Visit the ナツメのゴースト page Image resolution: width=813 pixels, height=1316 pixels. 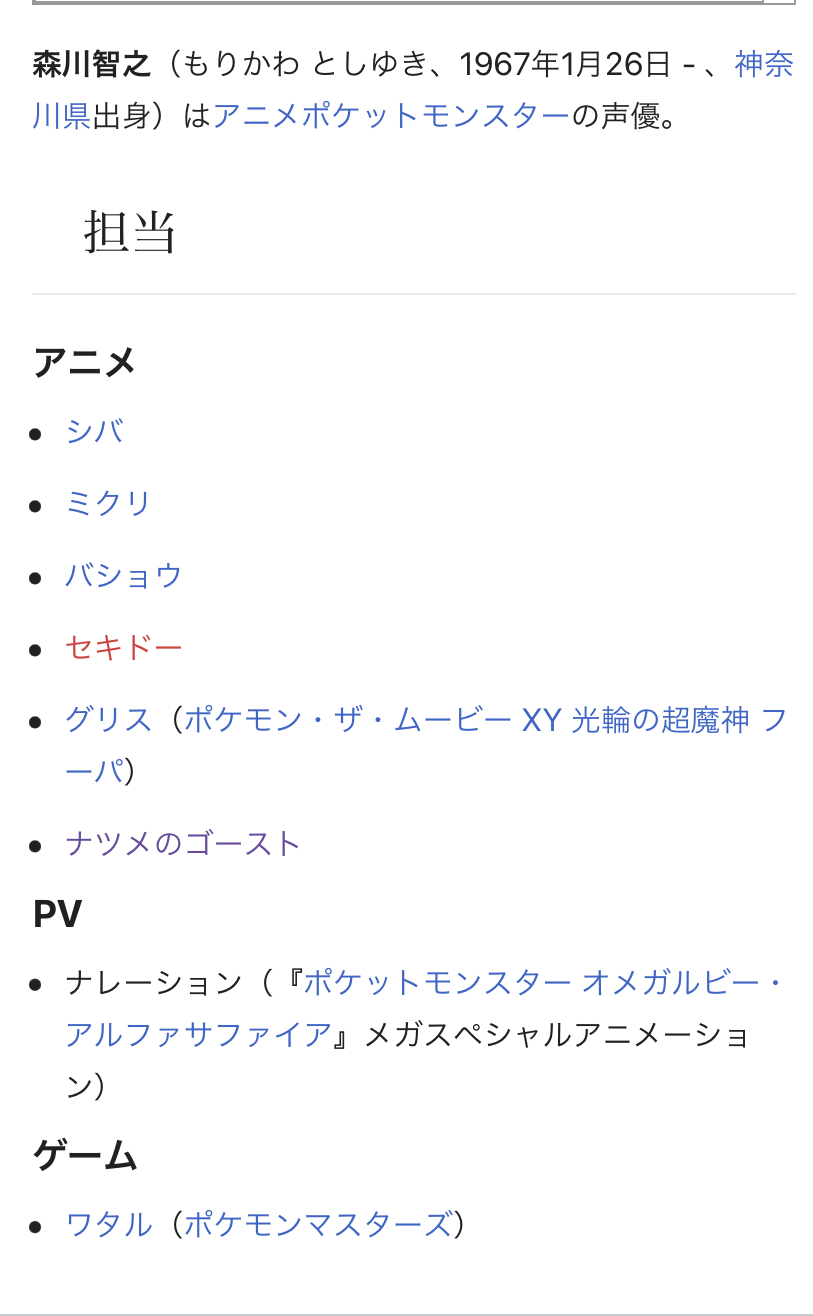point(183,844)
